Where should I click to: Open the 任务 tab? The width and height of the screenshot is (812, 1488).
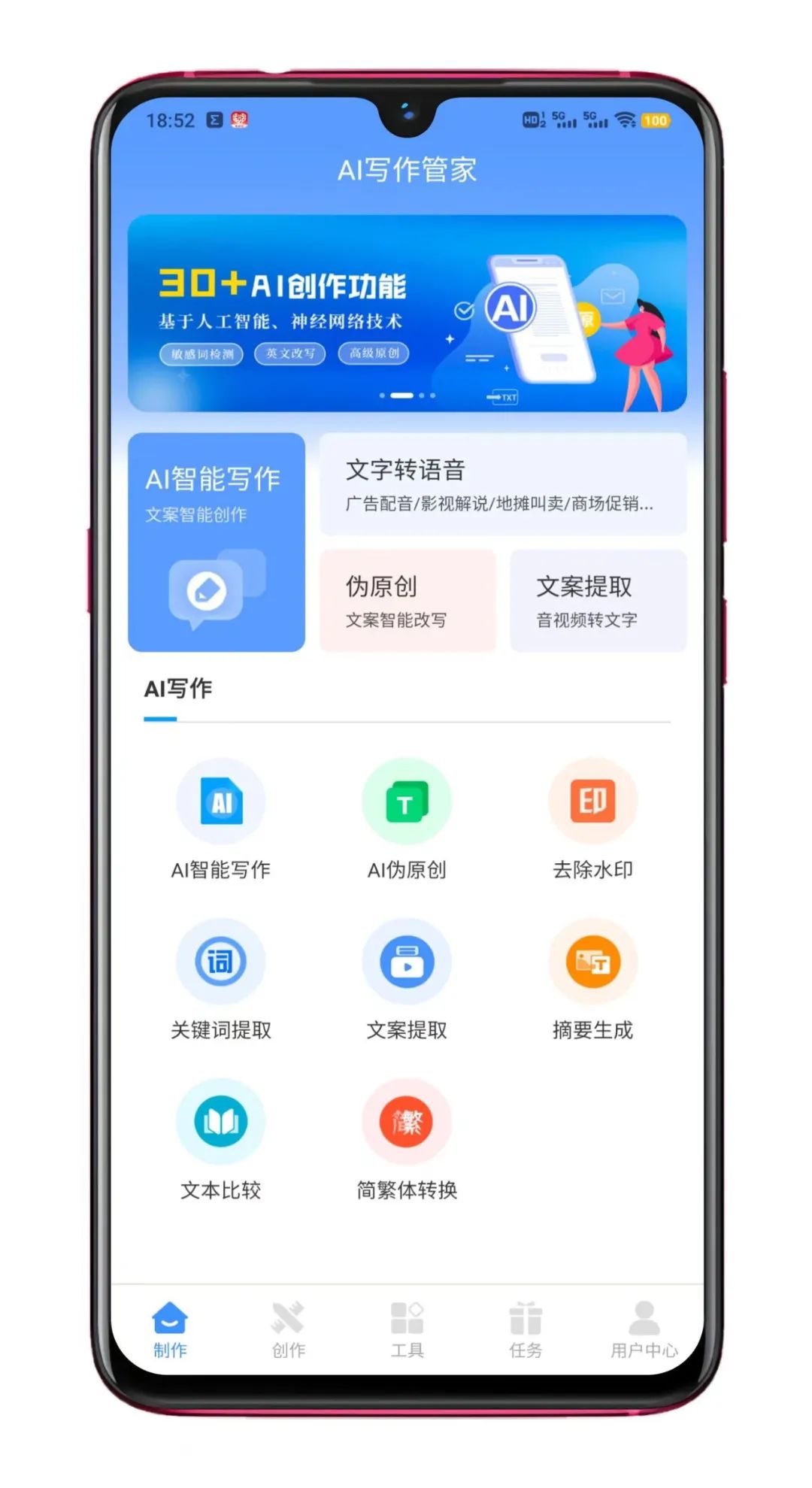click(x=526, y=1329)
